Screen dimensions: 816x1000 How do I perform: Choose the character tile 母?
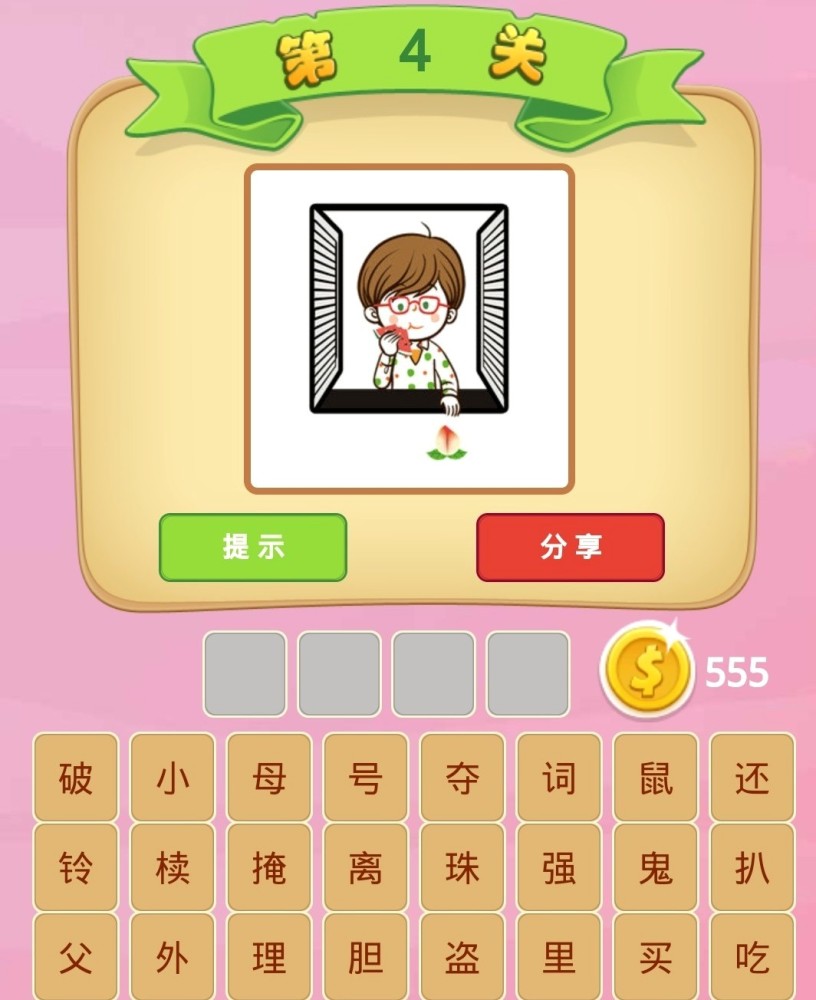269,778
